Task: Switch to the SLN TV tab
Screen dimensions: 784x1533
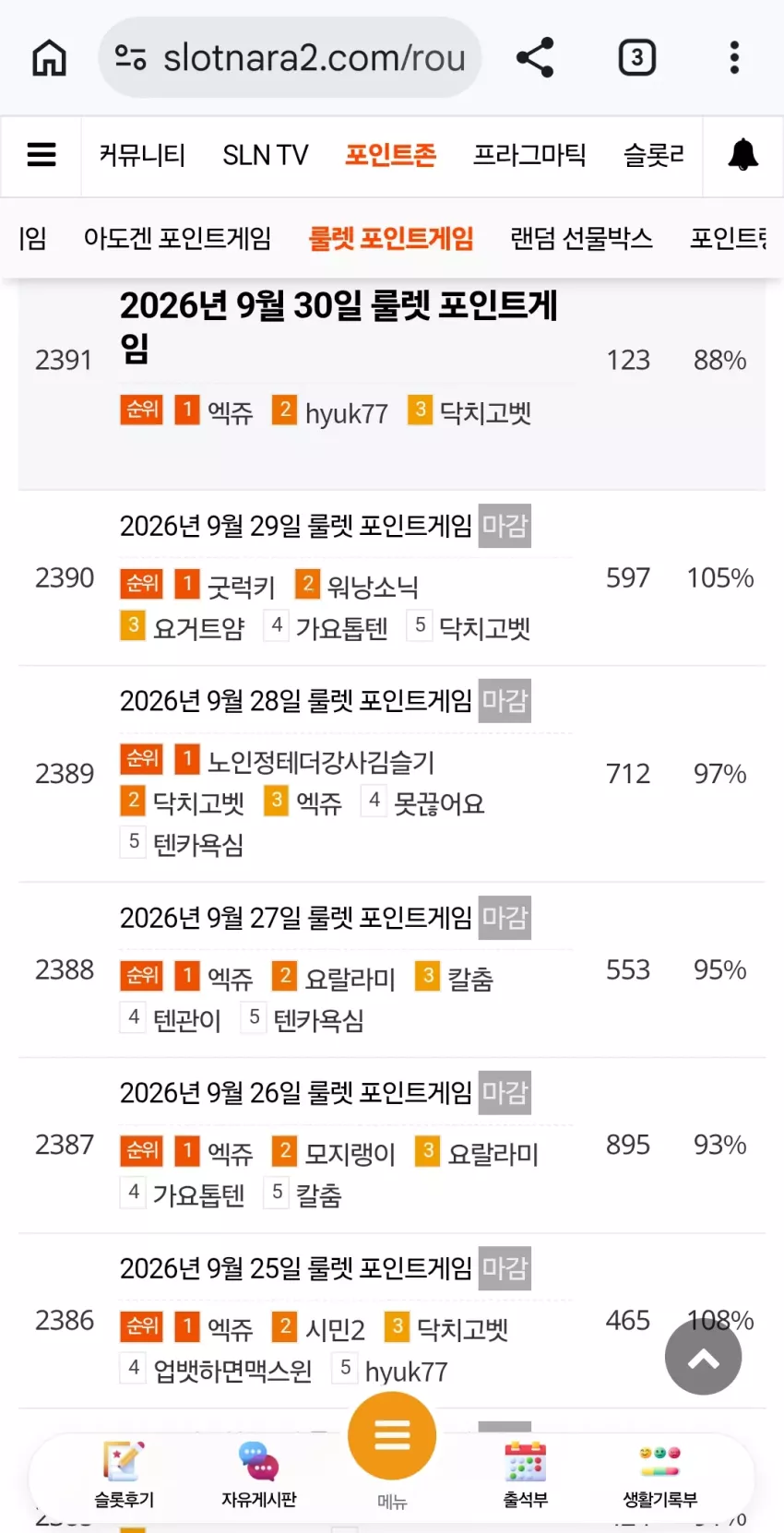Action: (266, 155)
